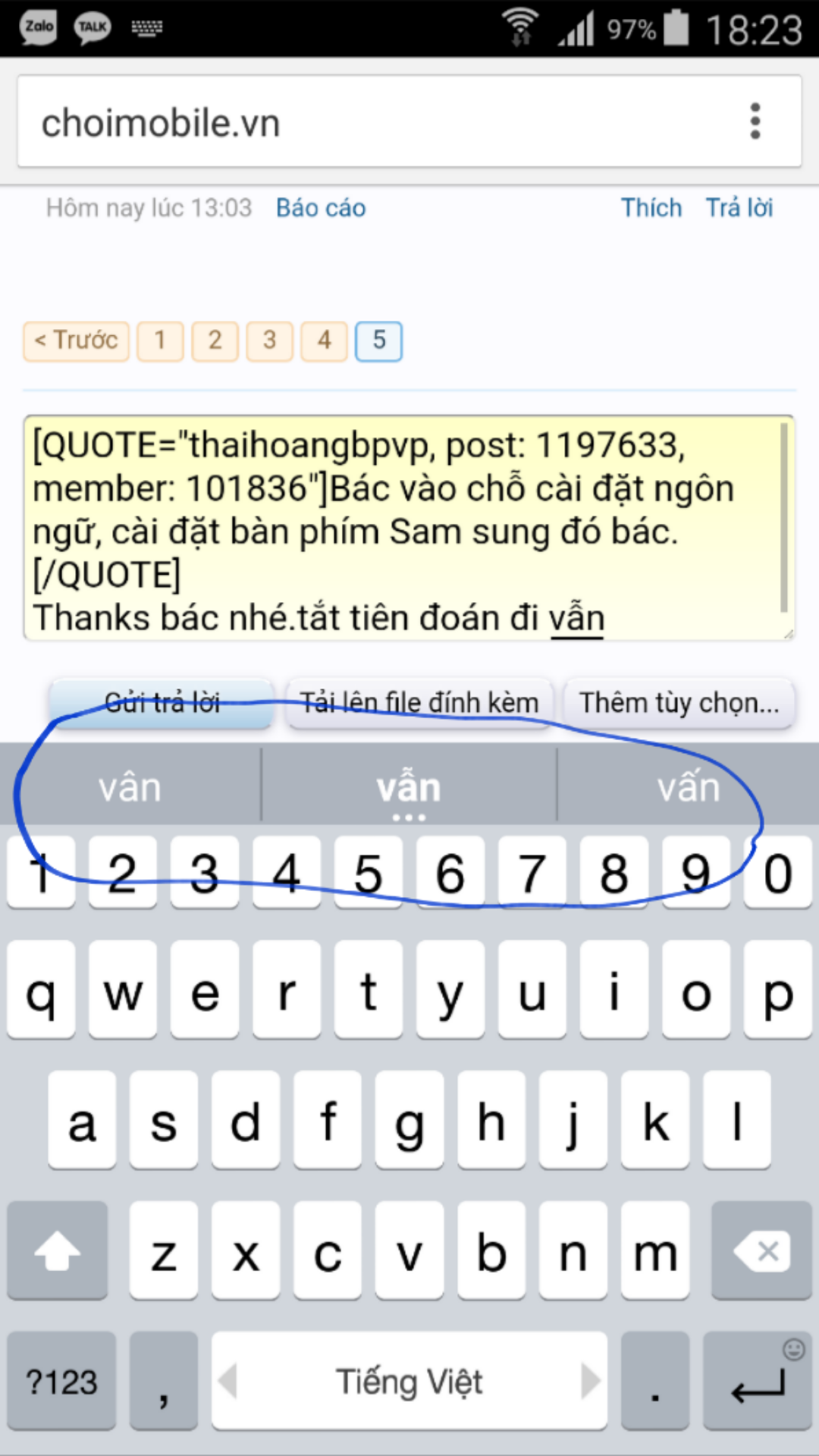Open the browser overflow menu
The width and height of the screenshot is (819, 1456).
(755, 121)
